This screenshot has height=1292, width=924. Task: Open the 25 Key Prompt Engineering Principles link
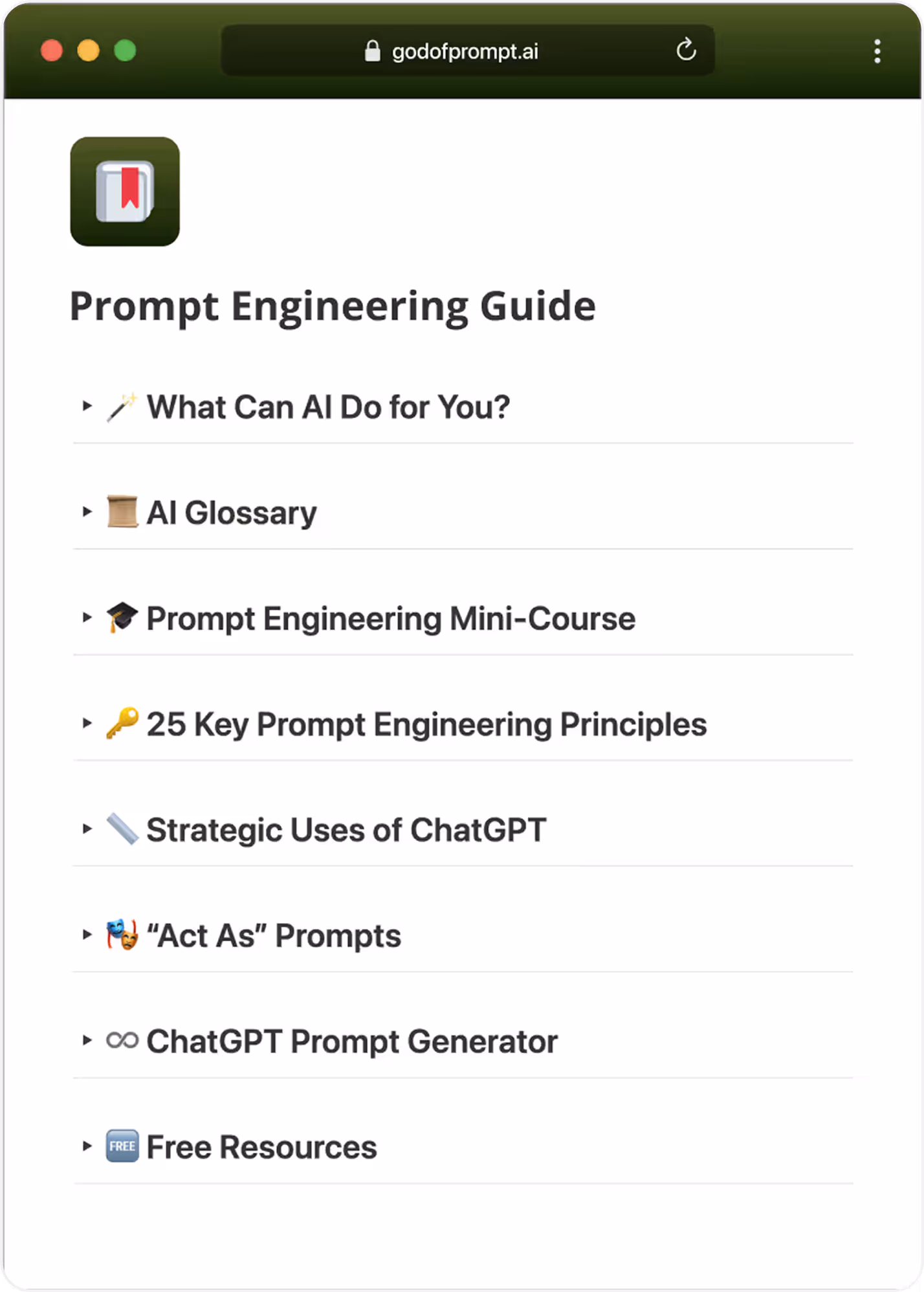click(x=426, y=724)
